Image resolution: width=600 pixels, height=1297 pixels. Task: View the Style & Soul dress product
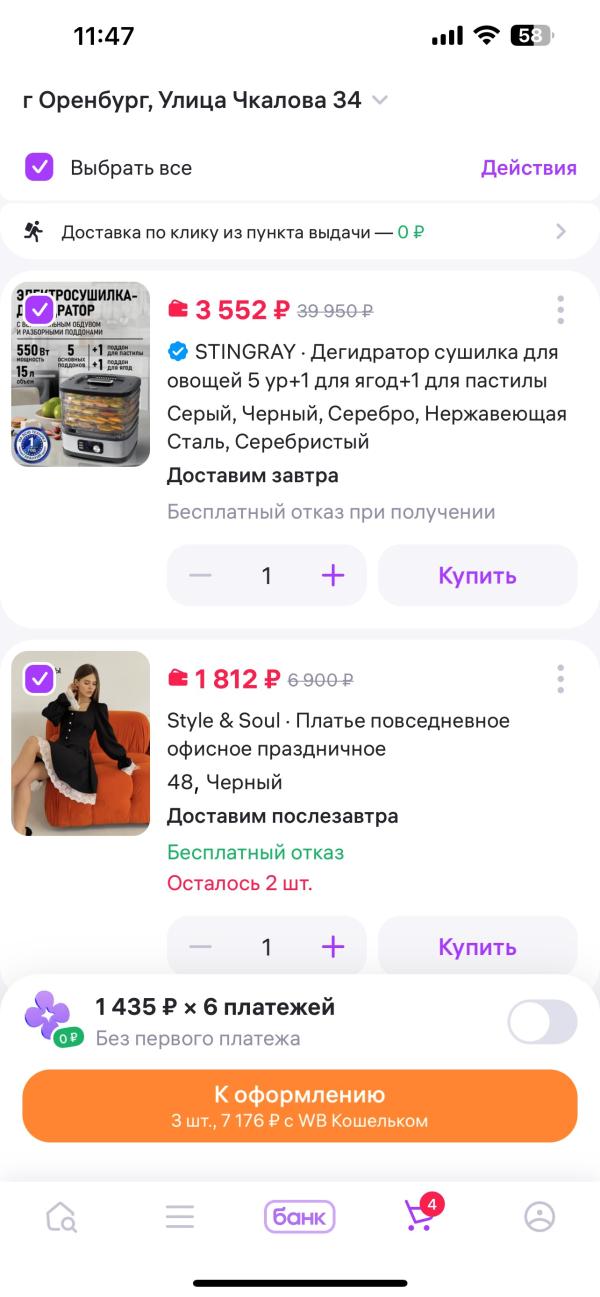(x=81, y=744)
